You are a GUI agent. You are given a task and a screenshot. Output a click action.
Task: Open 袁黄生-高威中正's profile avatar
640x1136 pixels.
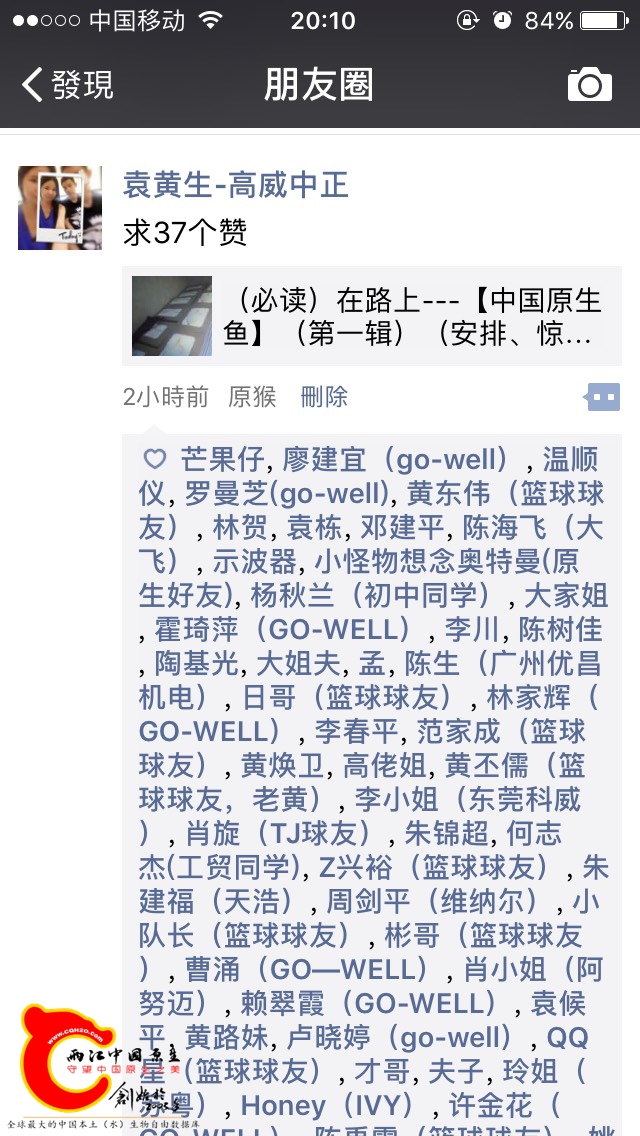pyautogui.click(x=60, y=208)
